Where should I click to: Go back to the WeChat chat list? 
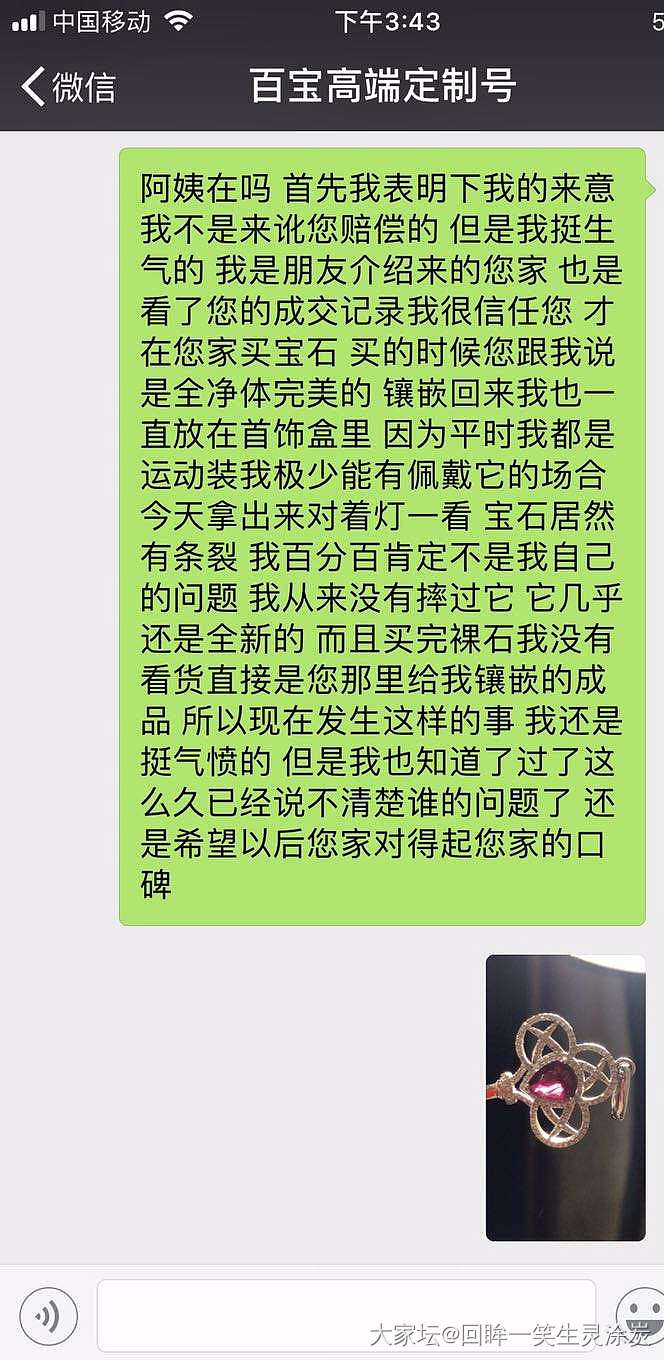tap(68, 86)
